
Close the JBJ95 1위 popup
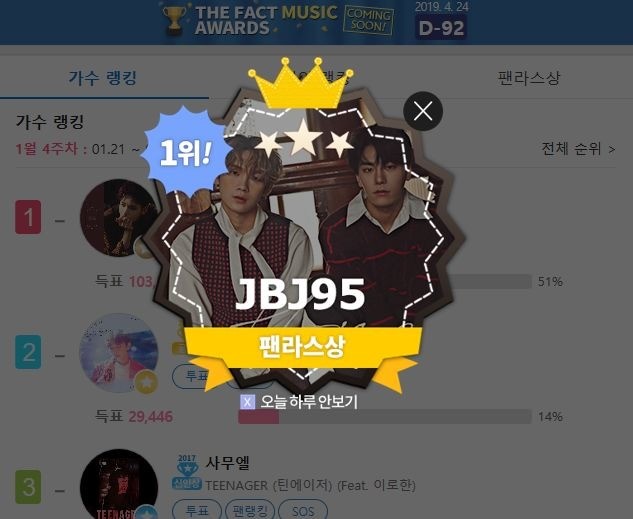(423, 112)
